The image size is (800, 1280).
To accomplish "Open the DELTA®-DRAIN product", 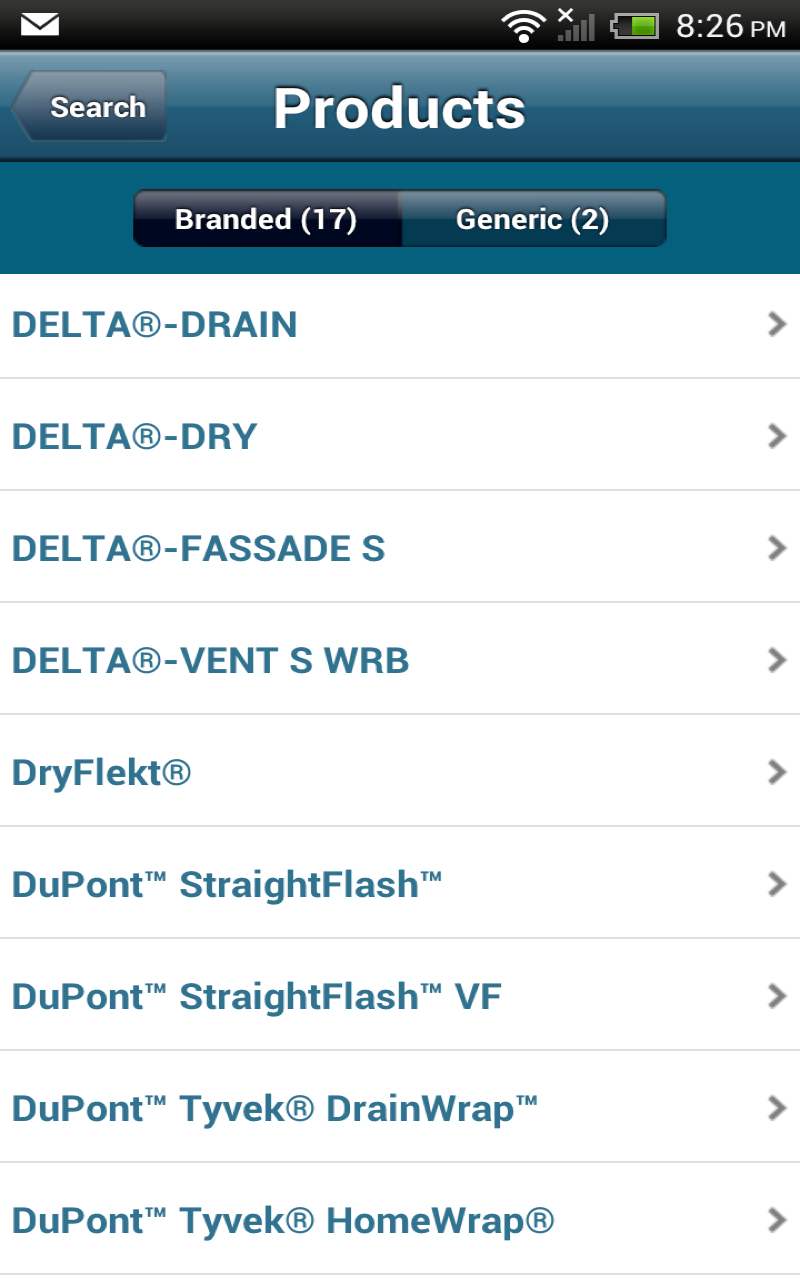I will 400,325.
